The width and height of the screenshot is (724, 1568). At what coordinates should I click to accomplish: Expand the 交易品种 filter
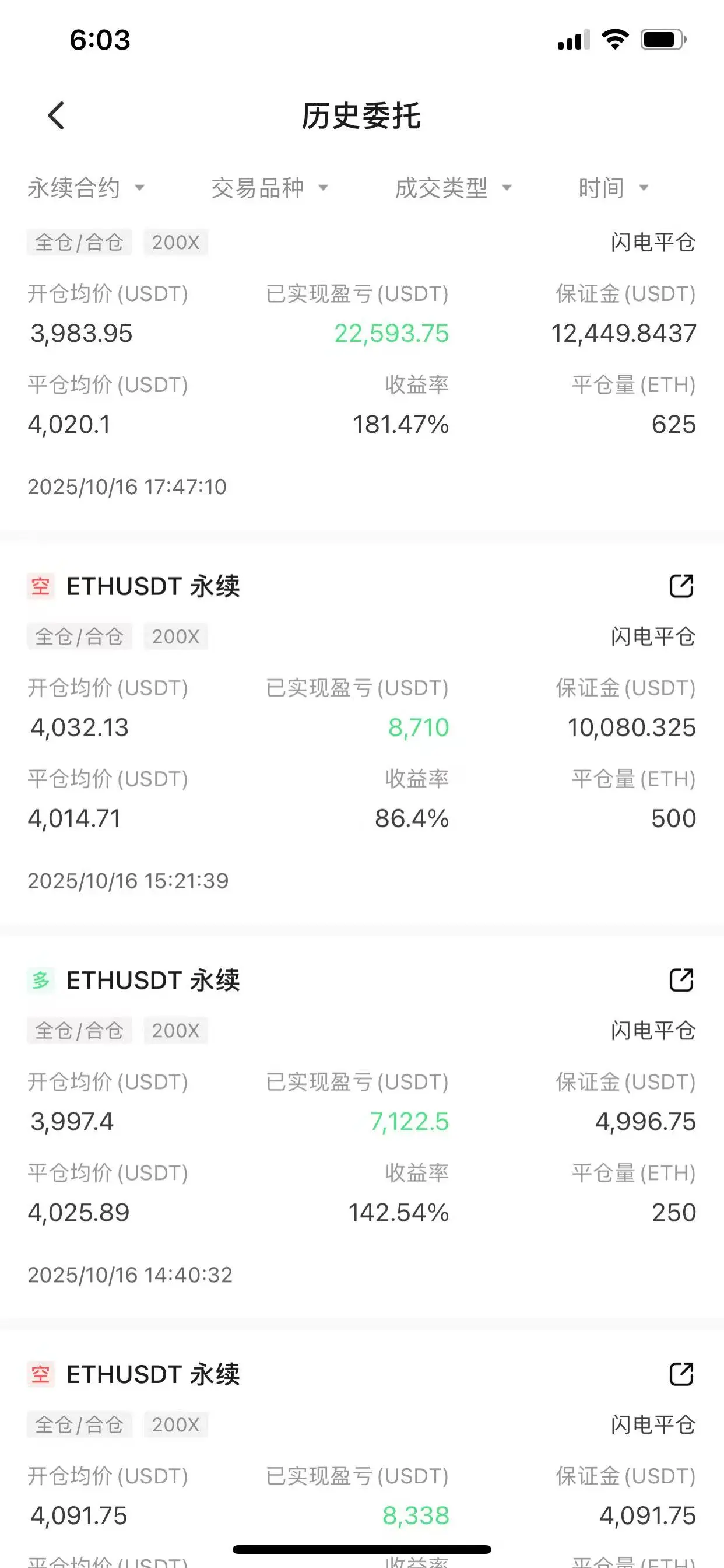coord(269,188)
